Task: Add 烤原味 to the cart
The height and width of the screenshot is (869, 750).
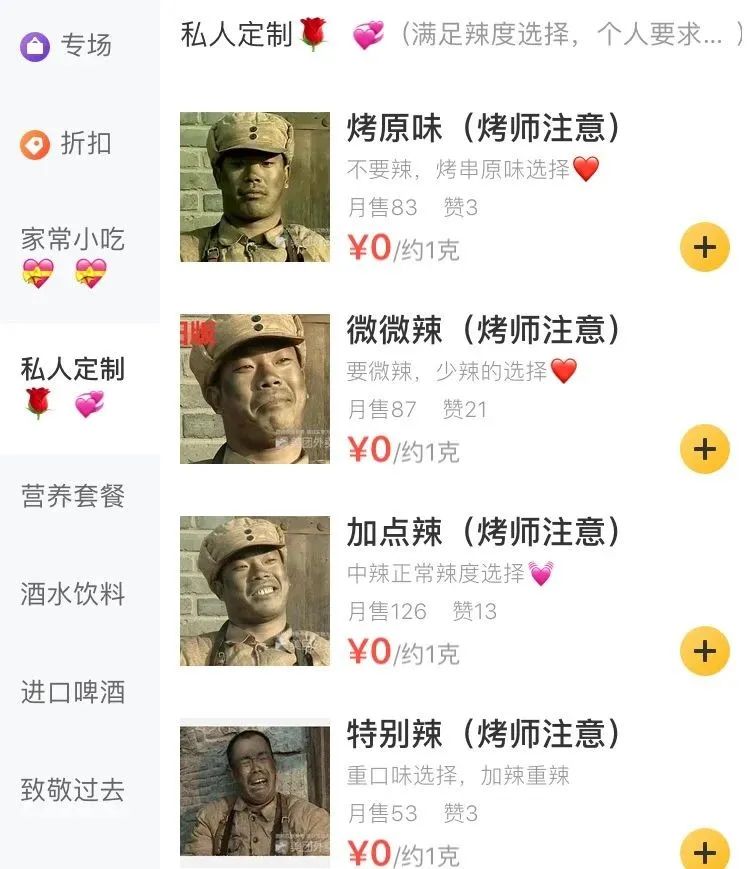Action: (704, 247)
